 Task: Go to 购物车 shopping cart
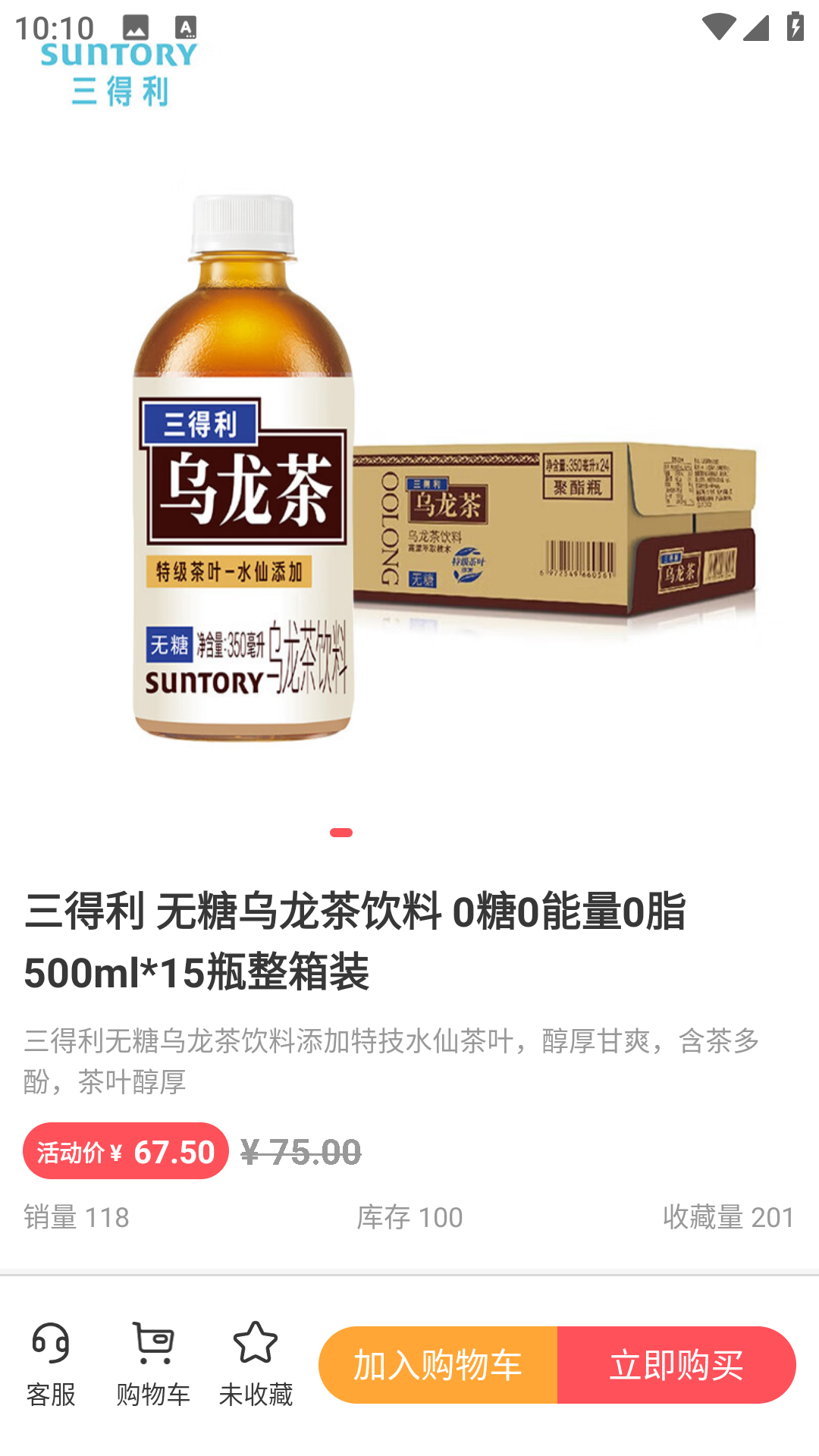point(153,1363)
